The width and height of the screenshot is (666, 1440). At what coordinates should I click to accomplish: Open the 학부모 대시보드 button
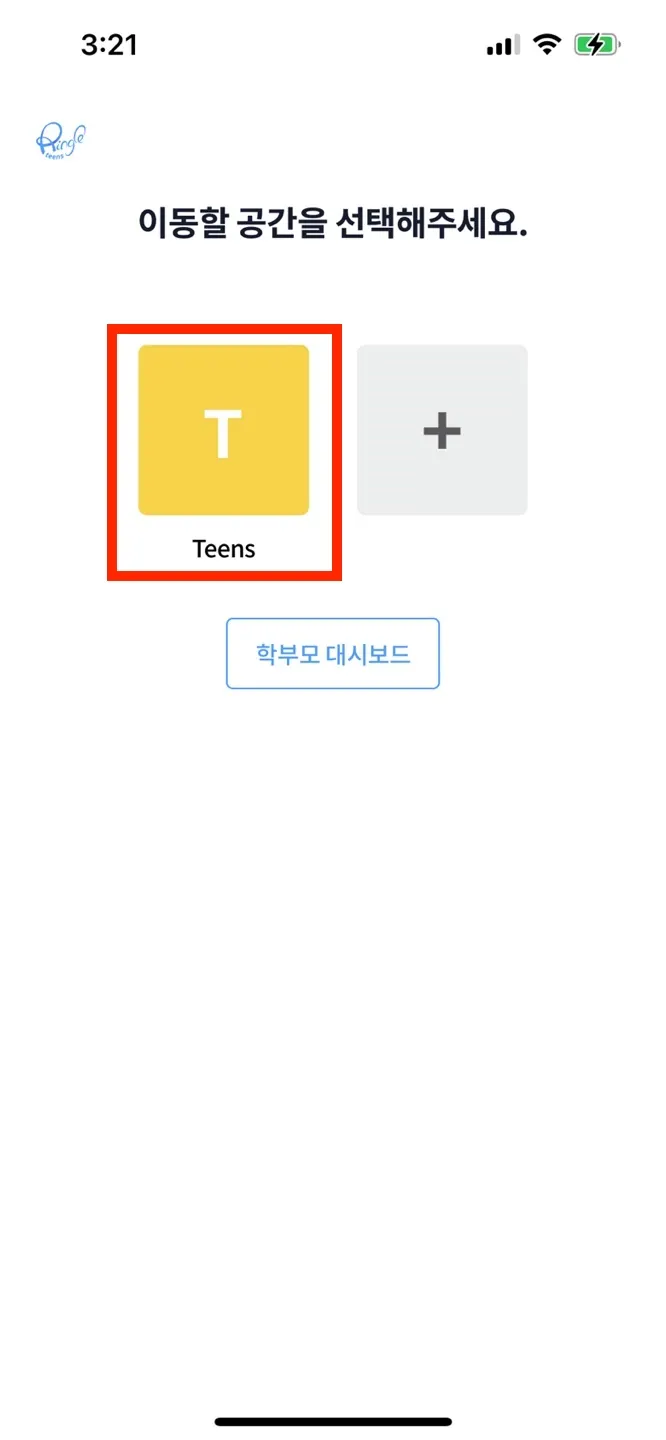pos(333,654)
